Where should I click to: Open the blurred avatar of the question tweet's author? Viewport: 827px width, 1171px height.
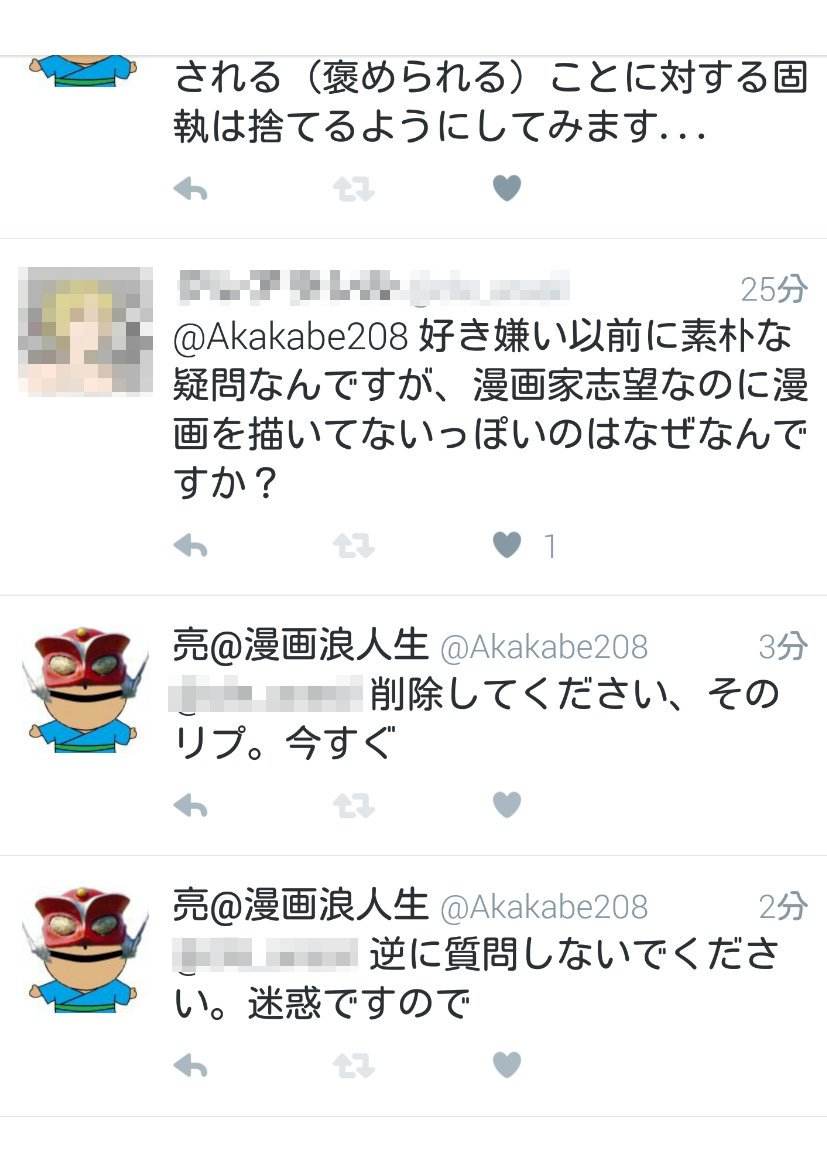[85, 330]
